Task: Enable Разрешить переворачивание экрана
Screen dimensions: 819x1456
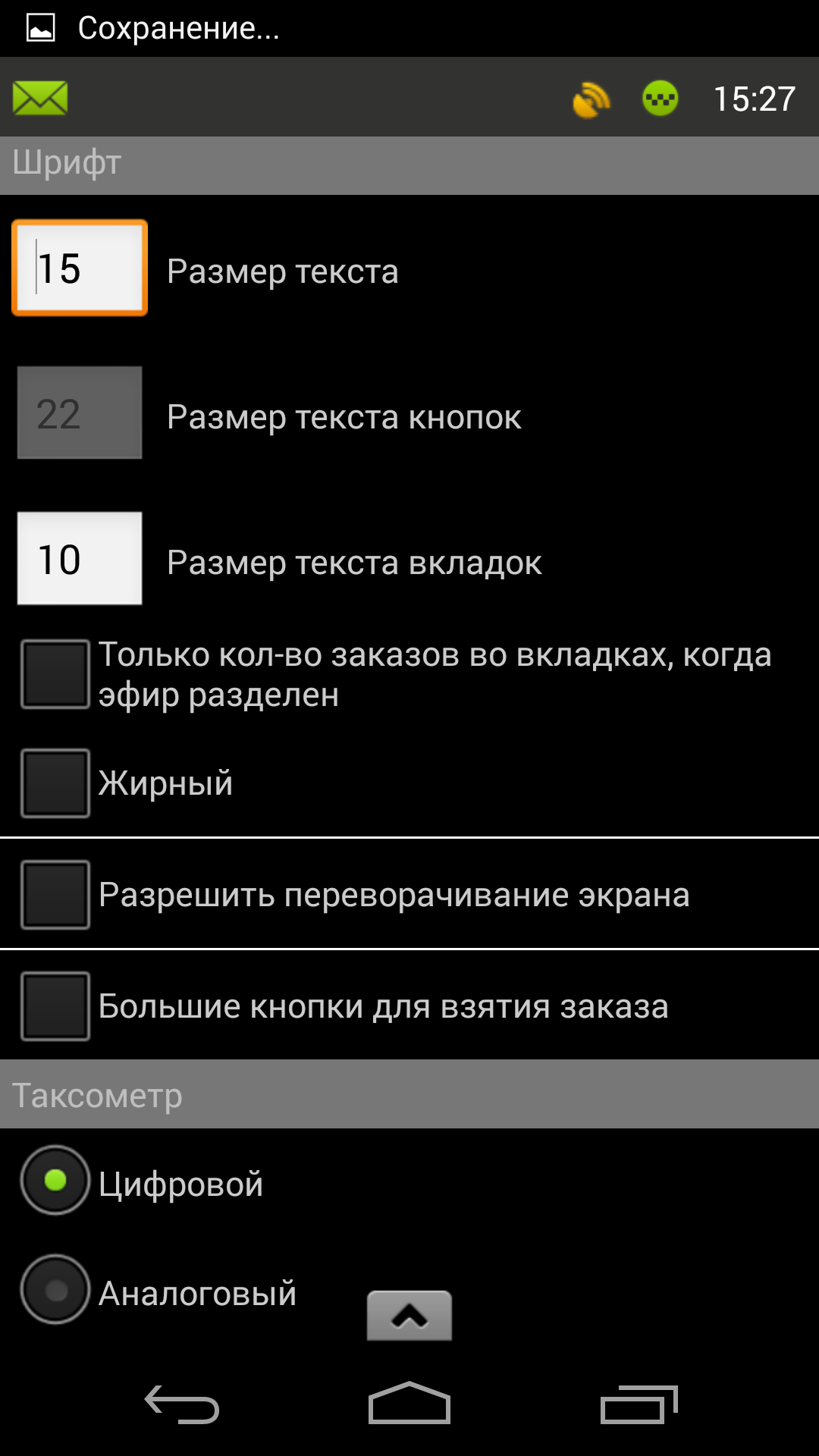Action: coord(55,895)
